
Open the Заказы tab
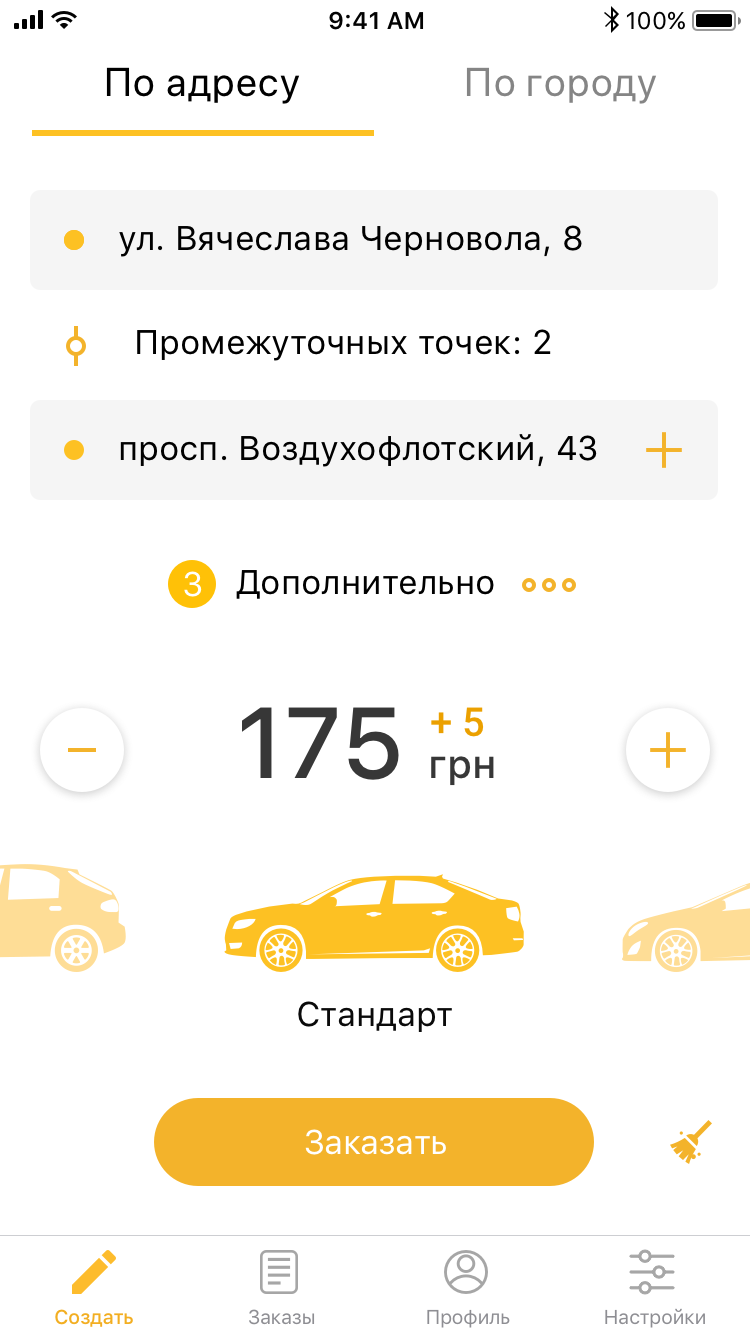coord(281,1288)
